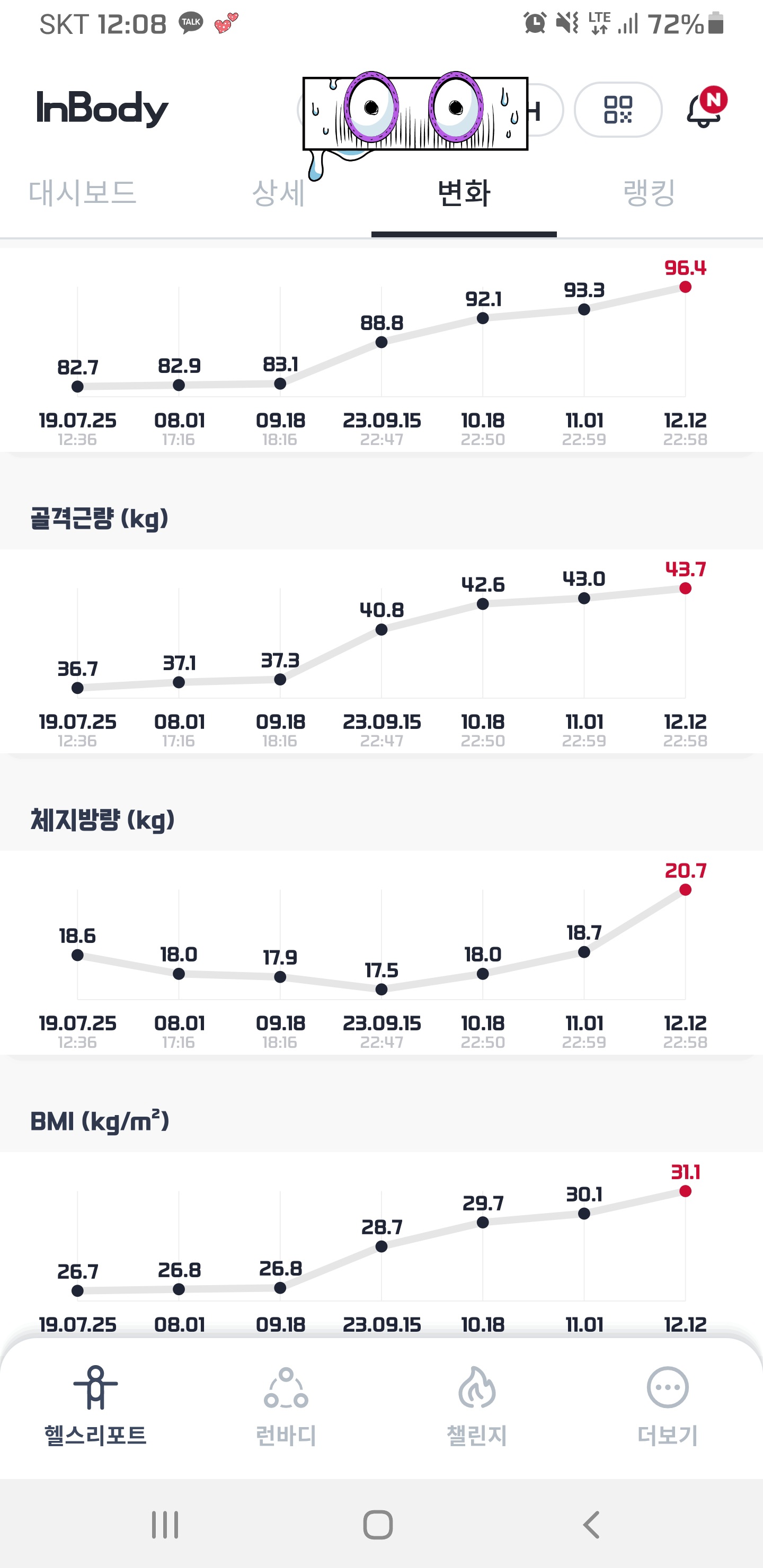The height and width of the screenshot is (1568, 763).
Task: Select the 변화 tab
Action: coord(464,193)
